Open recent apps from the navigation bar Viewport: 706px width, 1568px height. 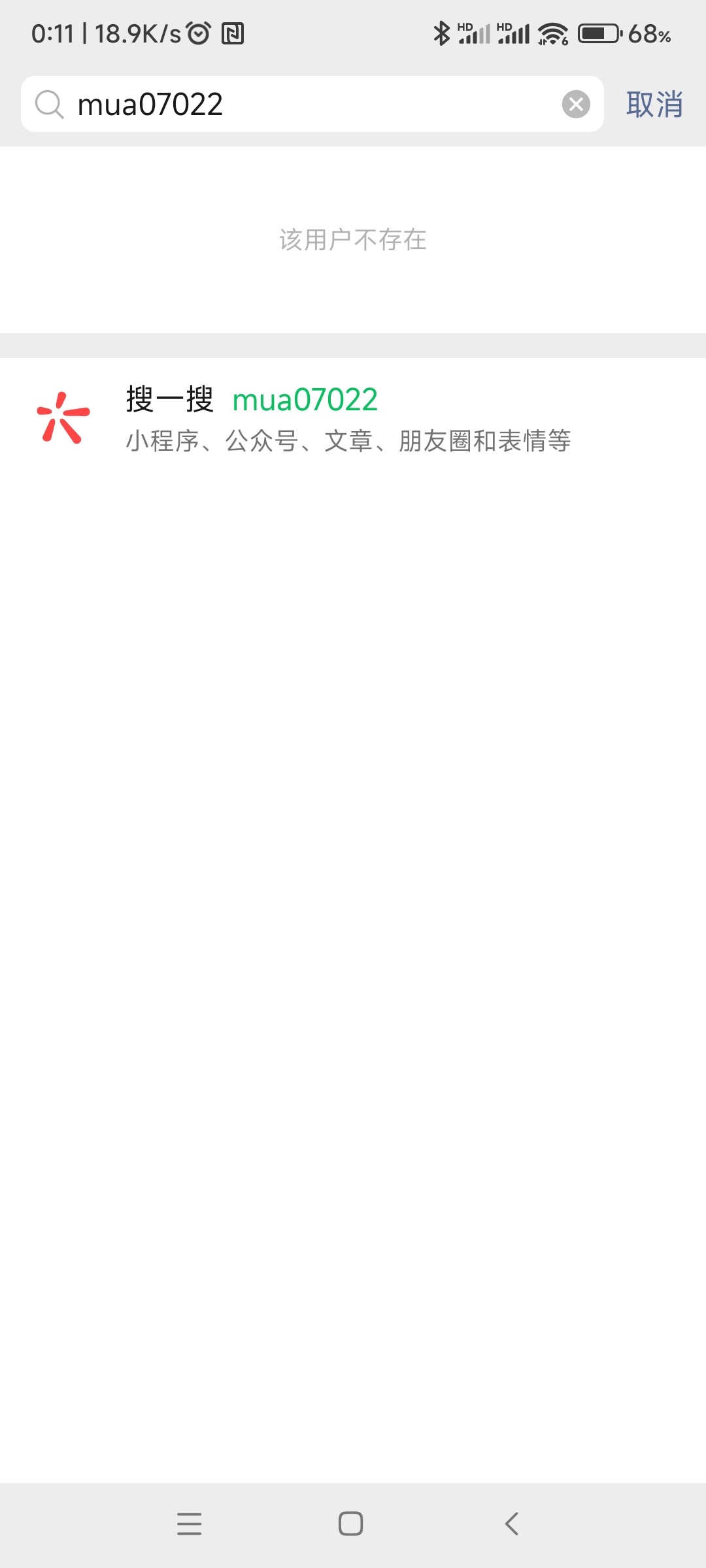pyautogui.click(x=190, y=1524)
